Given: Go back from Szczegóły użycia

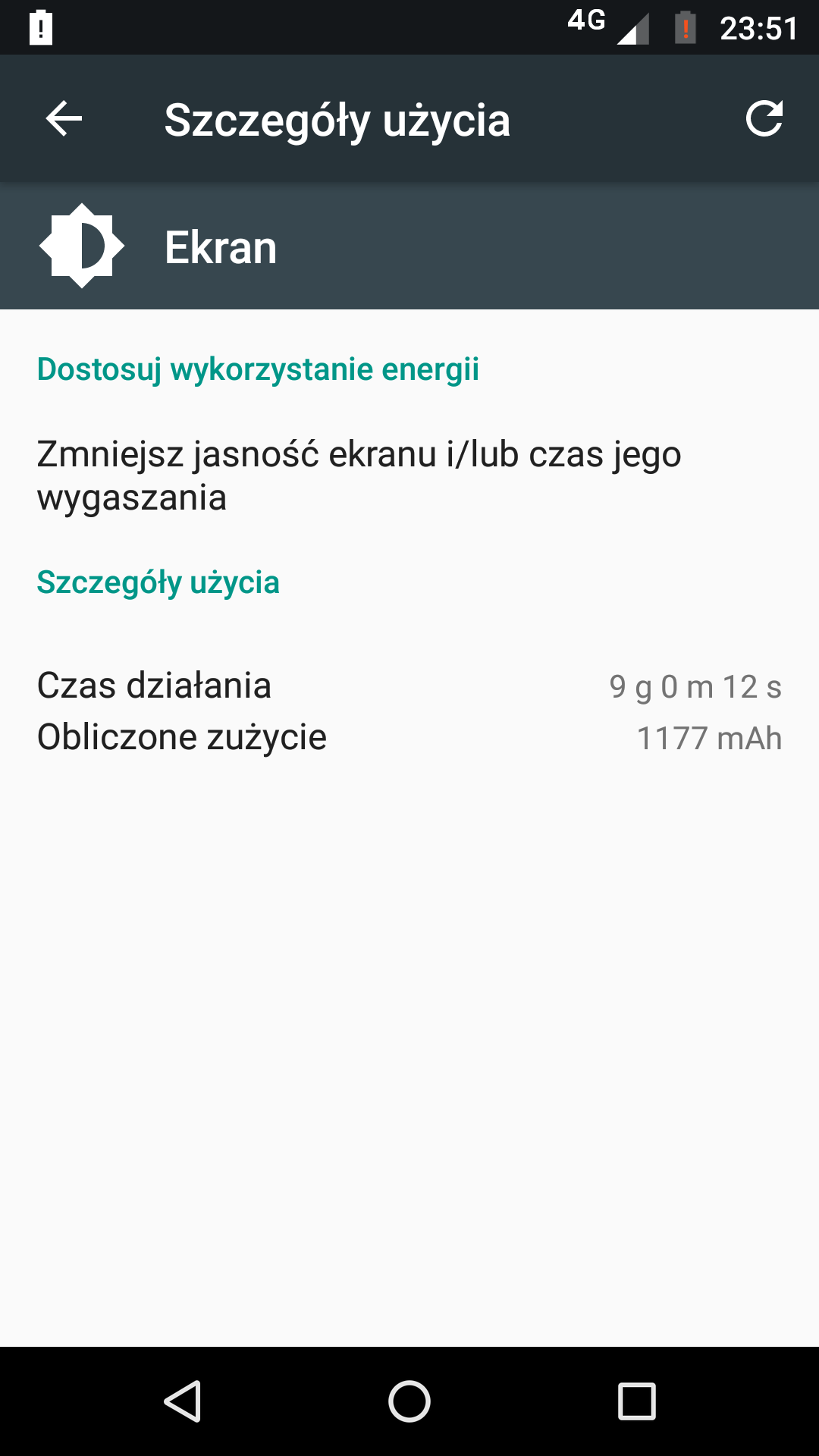Looking at the screenshot, I should pos(64,119).
